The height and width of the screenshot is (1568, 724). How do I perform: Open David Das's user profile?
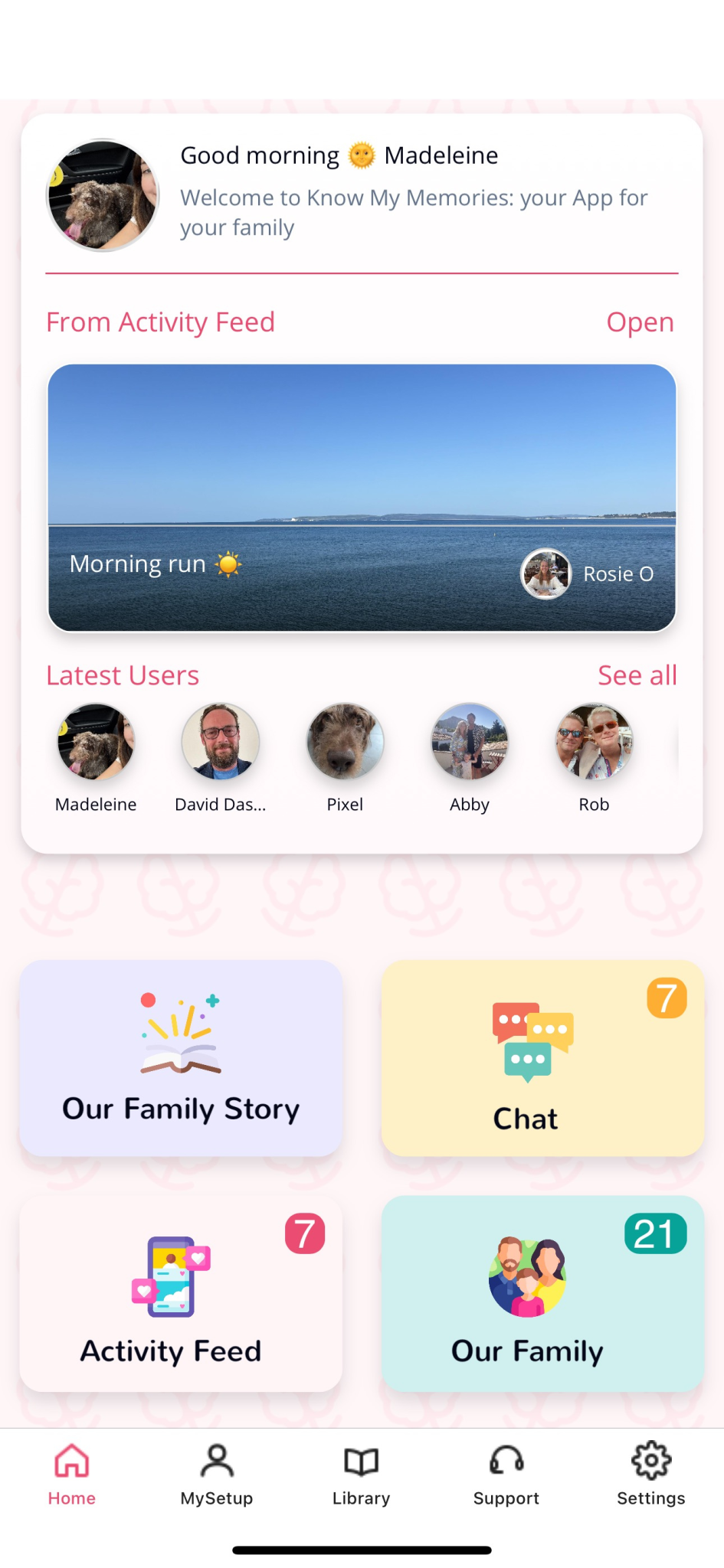click(221, 742)
